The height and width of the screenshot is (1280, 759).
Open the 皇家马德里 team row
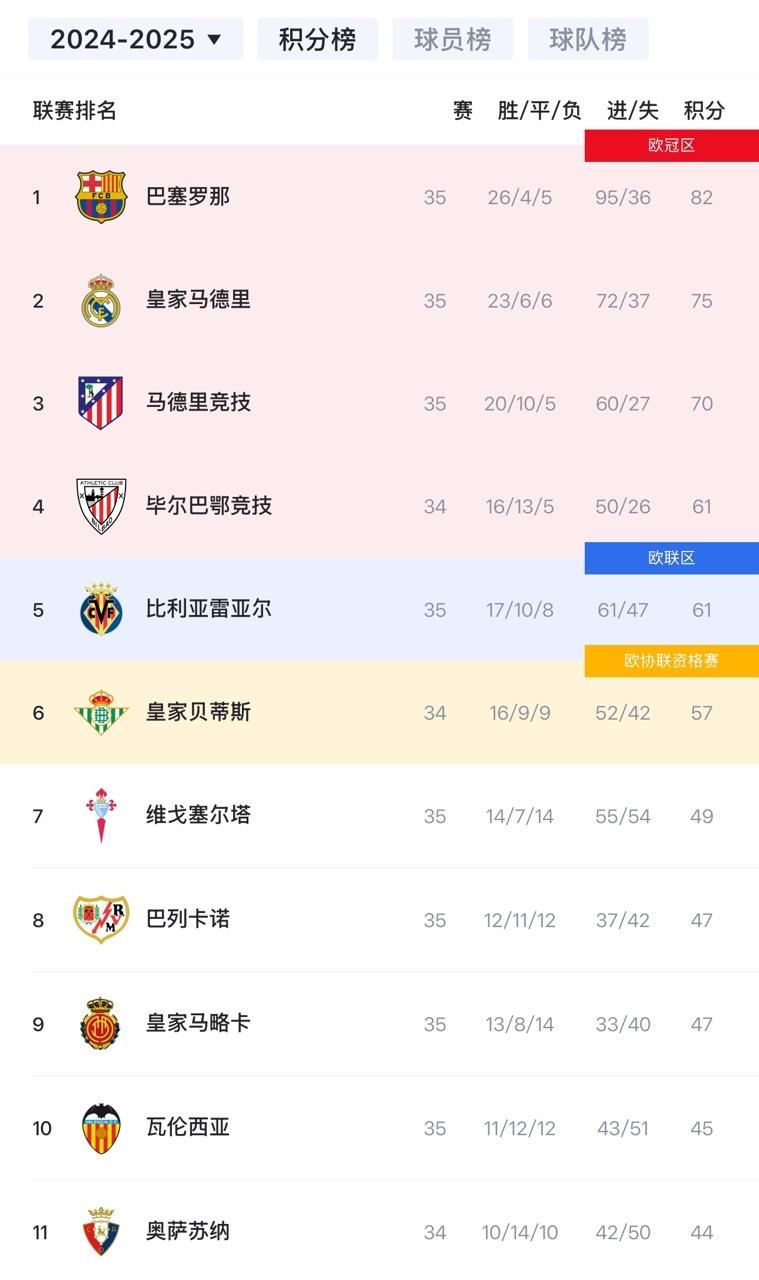click(379, 300)
